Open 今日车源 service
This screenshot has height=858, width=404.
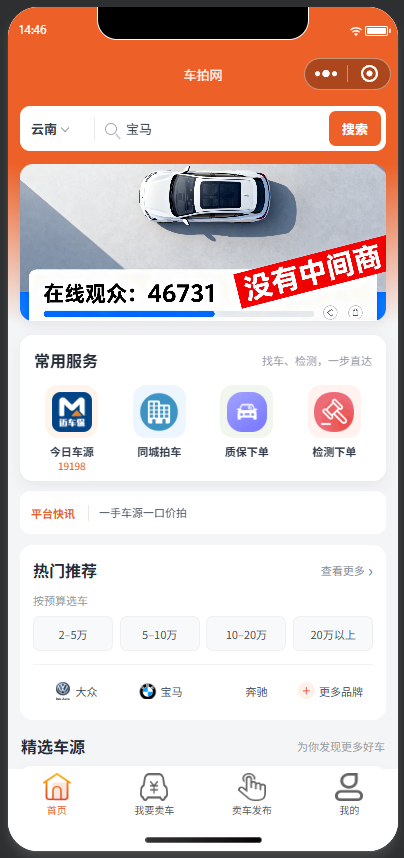point(72,428)
